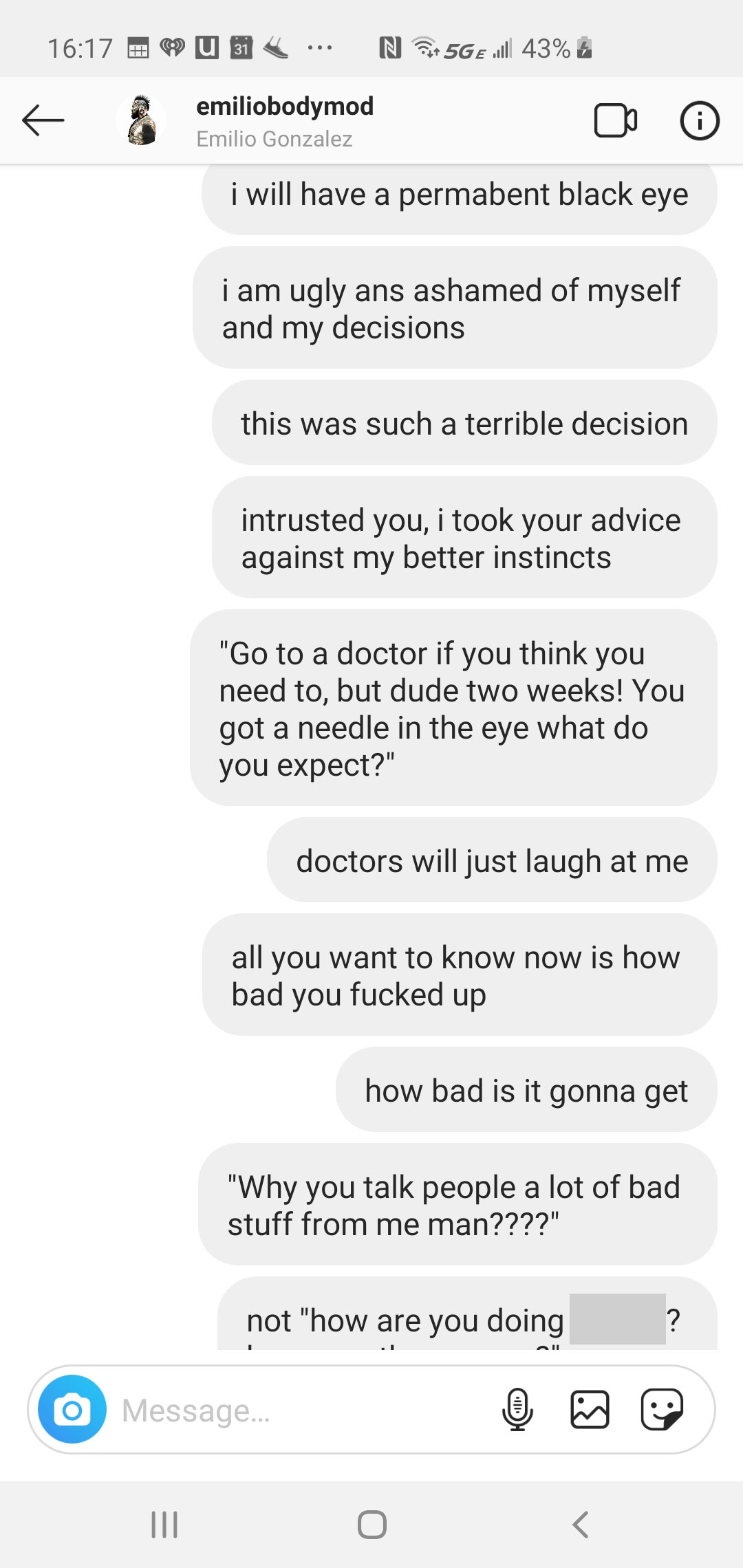Go back to the inbox using the back arrow
Image resolution: width=743 pixels, height=1568 pixels.
(43, 120)
